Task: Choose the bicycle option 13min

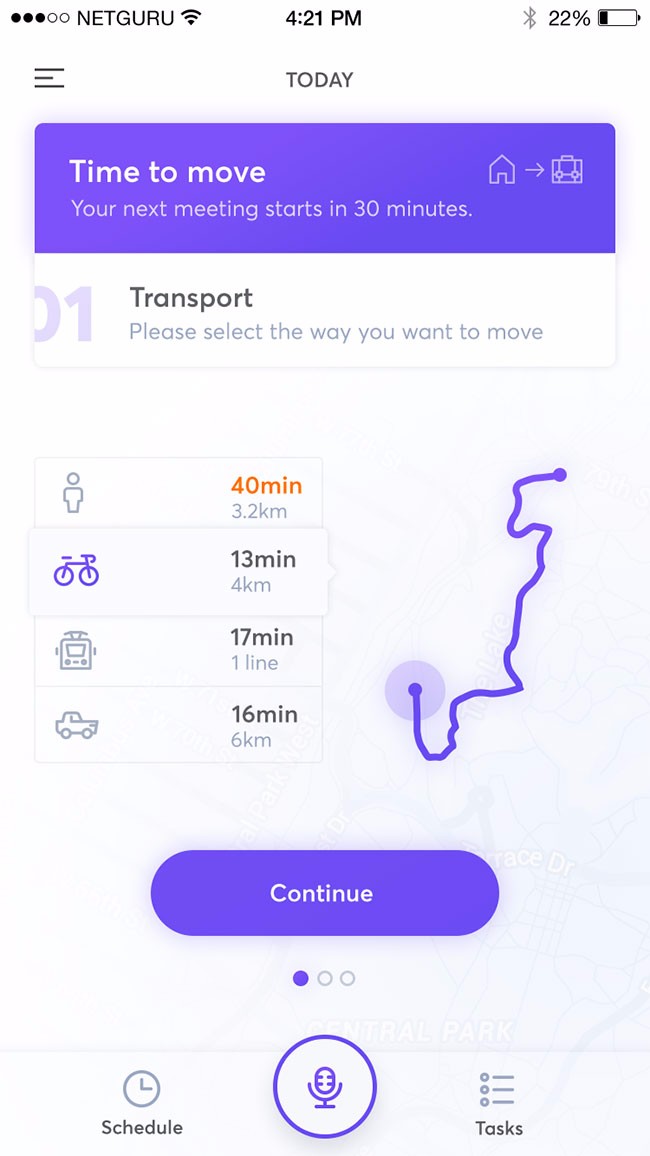Action: tap(178, 571)
